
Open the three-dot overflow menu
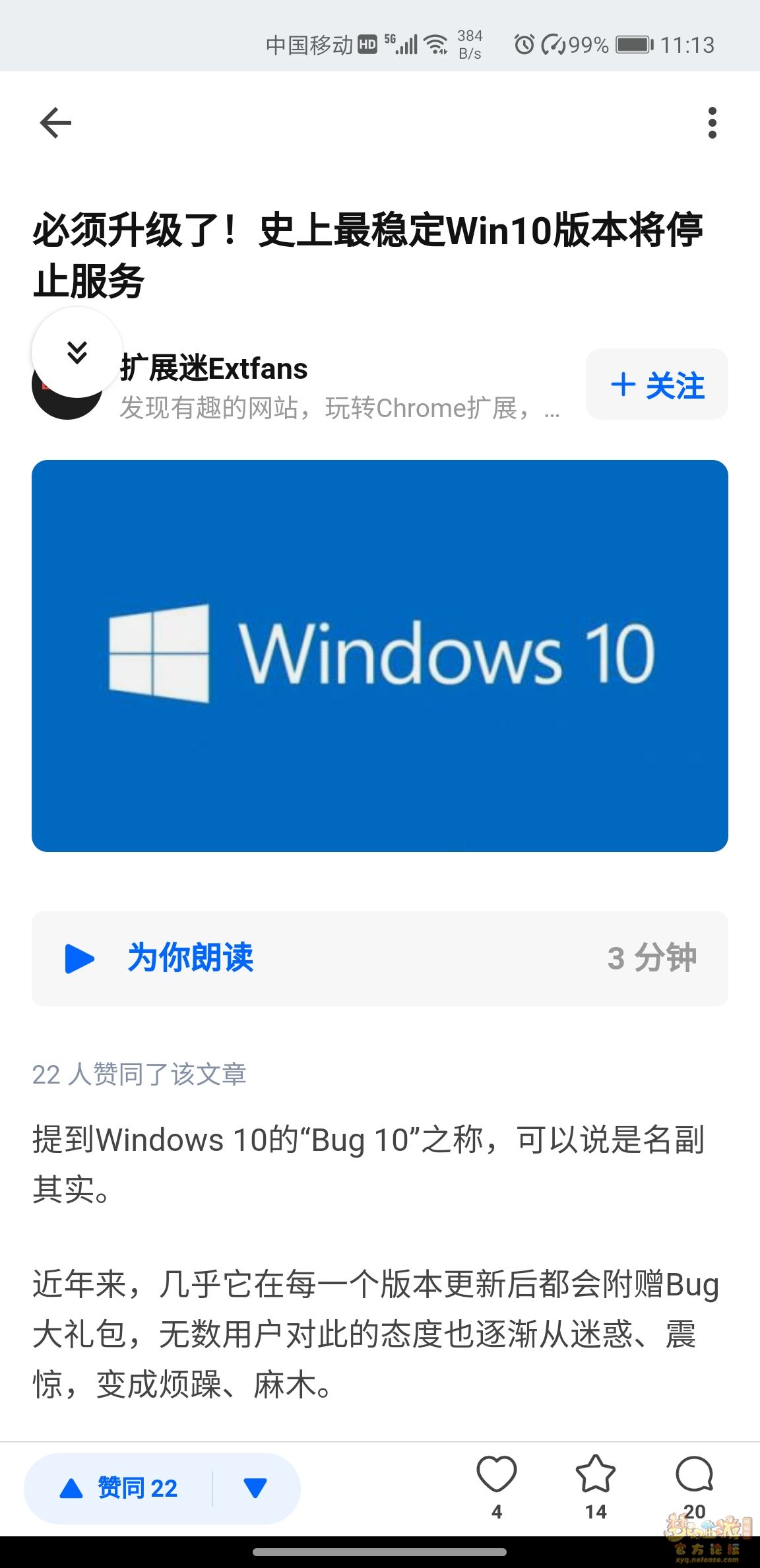(712, 123)
